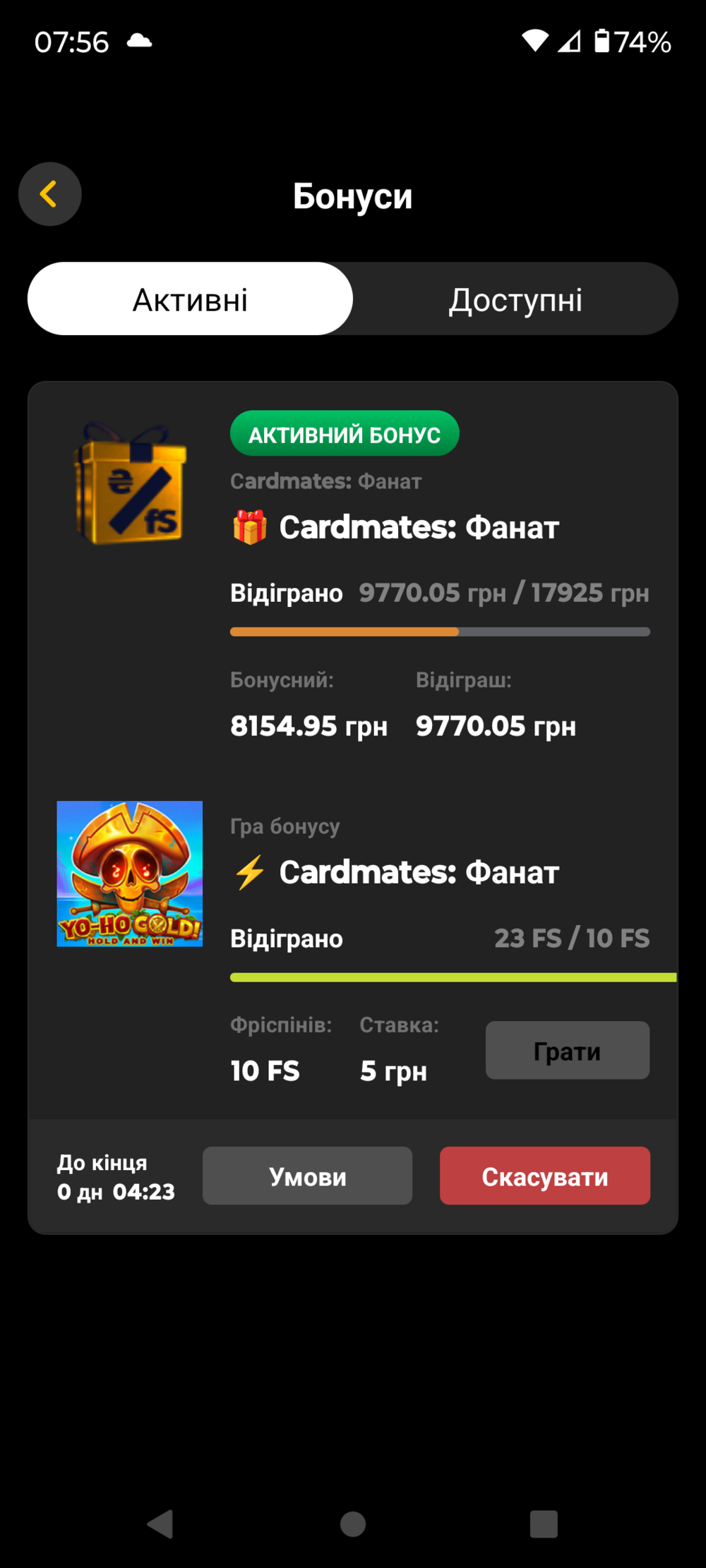
Task: Open bonus terms via Умови button
Action: tap(307, 1176)
